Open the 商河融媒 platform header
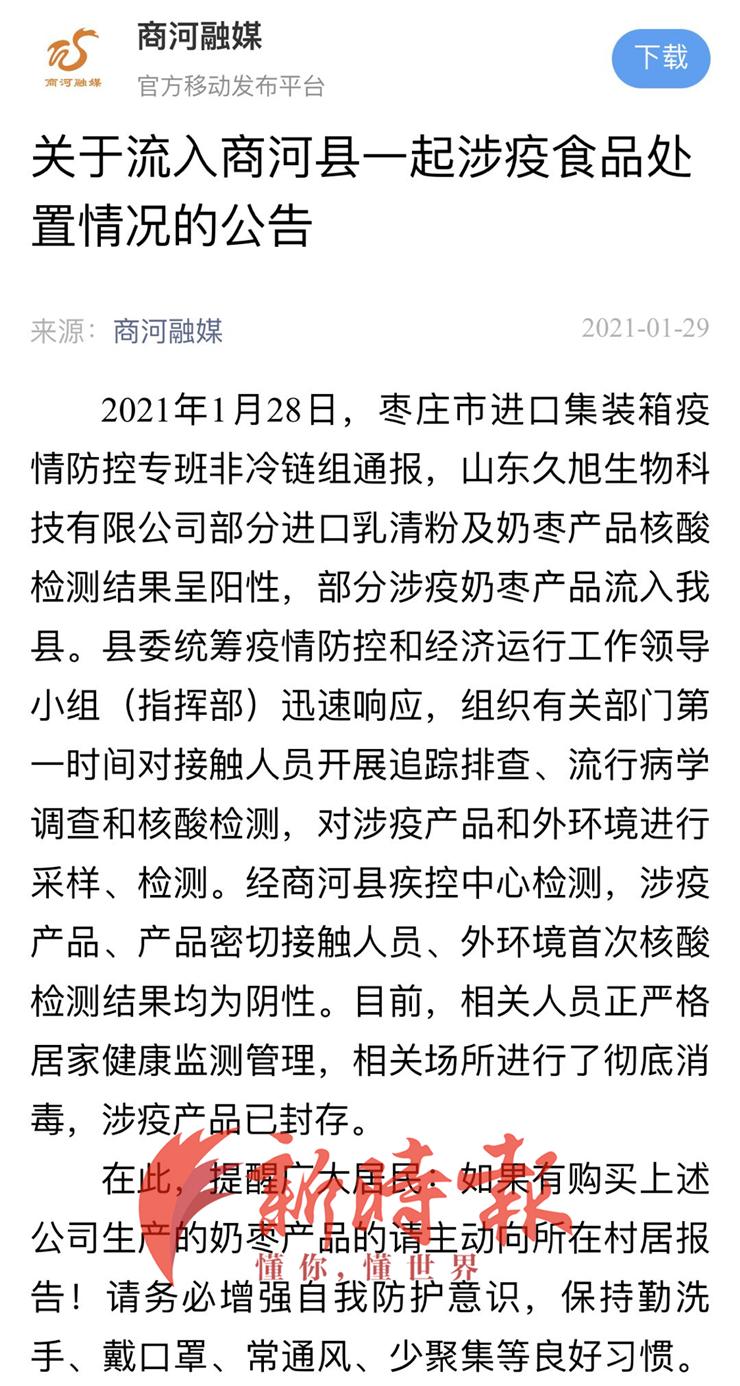Screen dimensions: 740x1386 pos(200,37)
